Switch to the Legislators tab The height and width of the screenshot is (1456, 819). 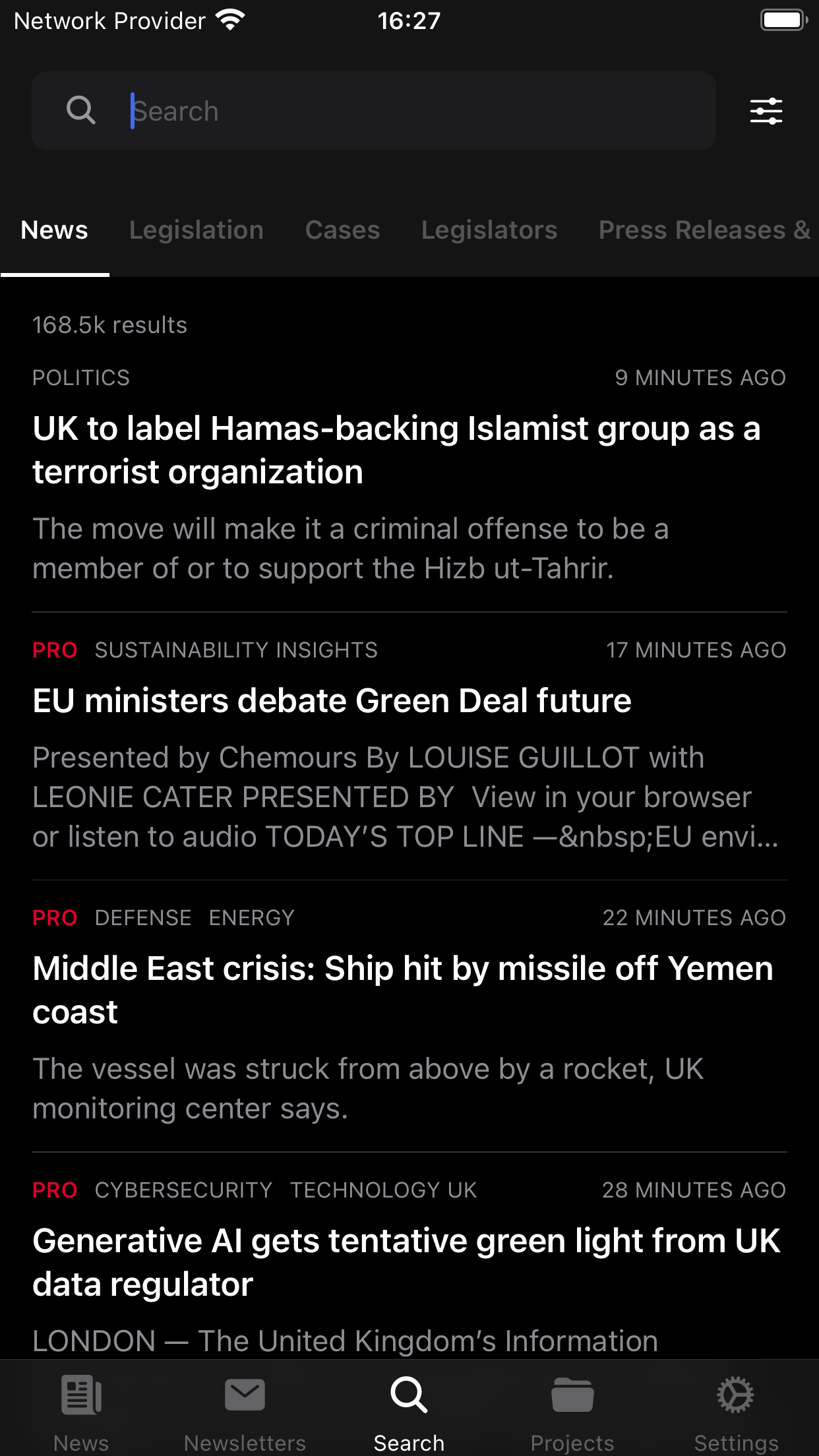click(489, 230)
